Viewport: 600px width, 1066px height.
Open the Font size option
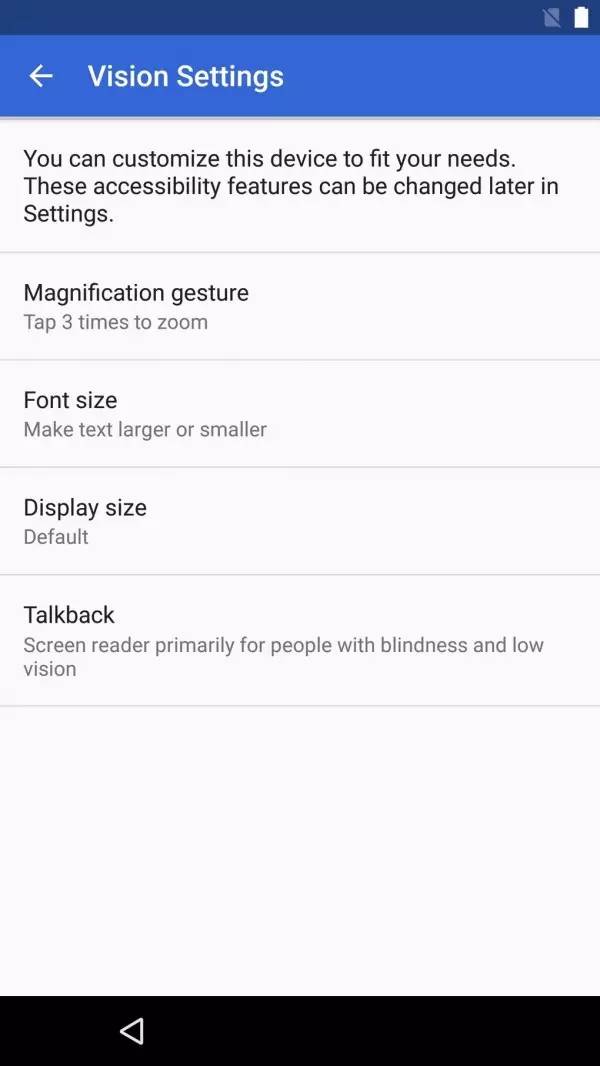[300, 413]
